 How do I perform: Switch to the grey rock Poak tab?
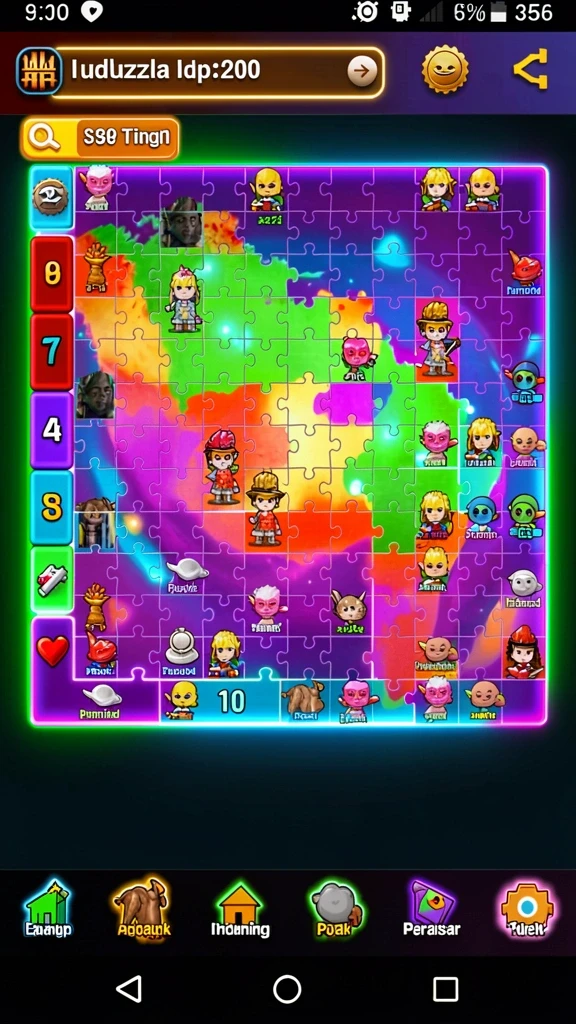tap(334, 908)
